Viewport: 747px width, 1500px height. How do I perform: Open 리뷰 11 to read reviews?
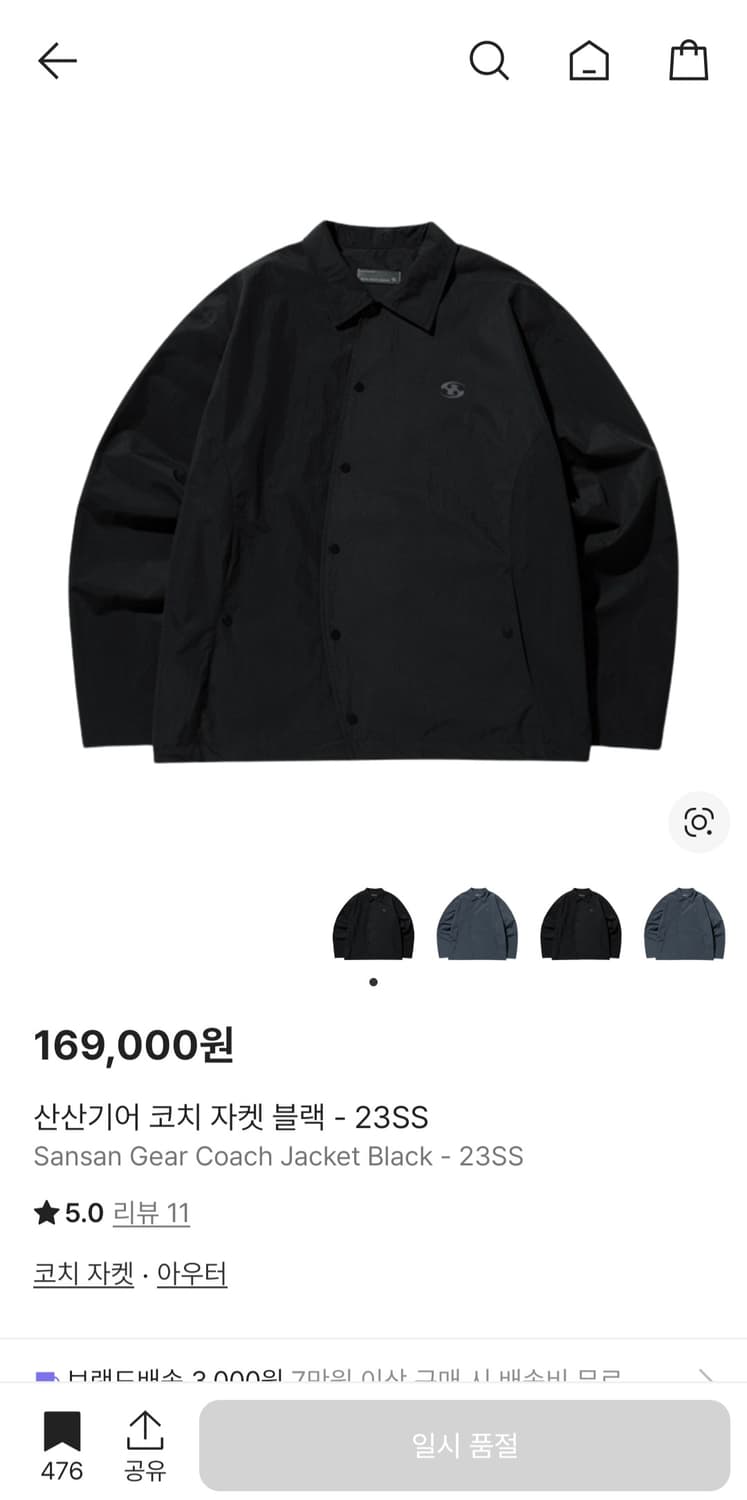[151, 1212]
